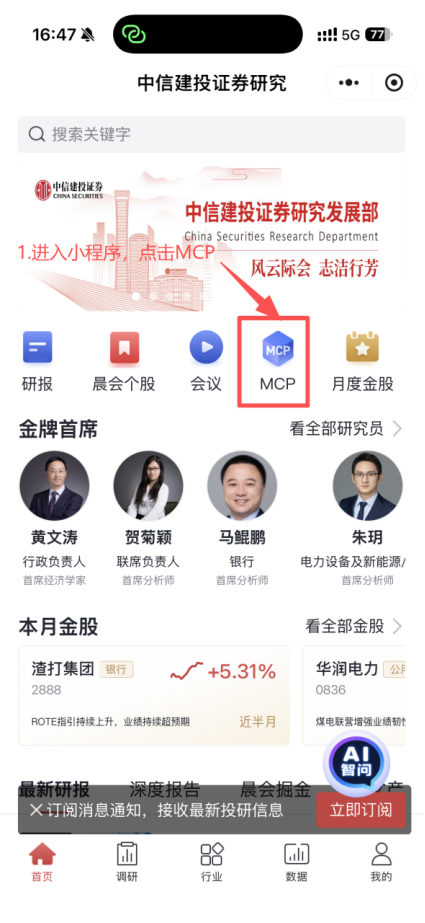This screenshot has height=923, width=425.
Task: Open analyst 黄文涛's profile
Action: (54, 519)
